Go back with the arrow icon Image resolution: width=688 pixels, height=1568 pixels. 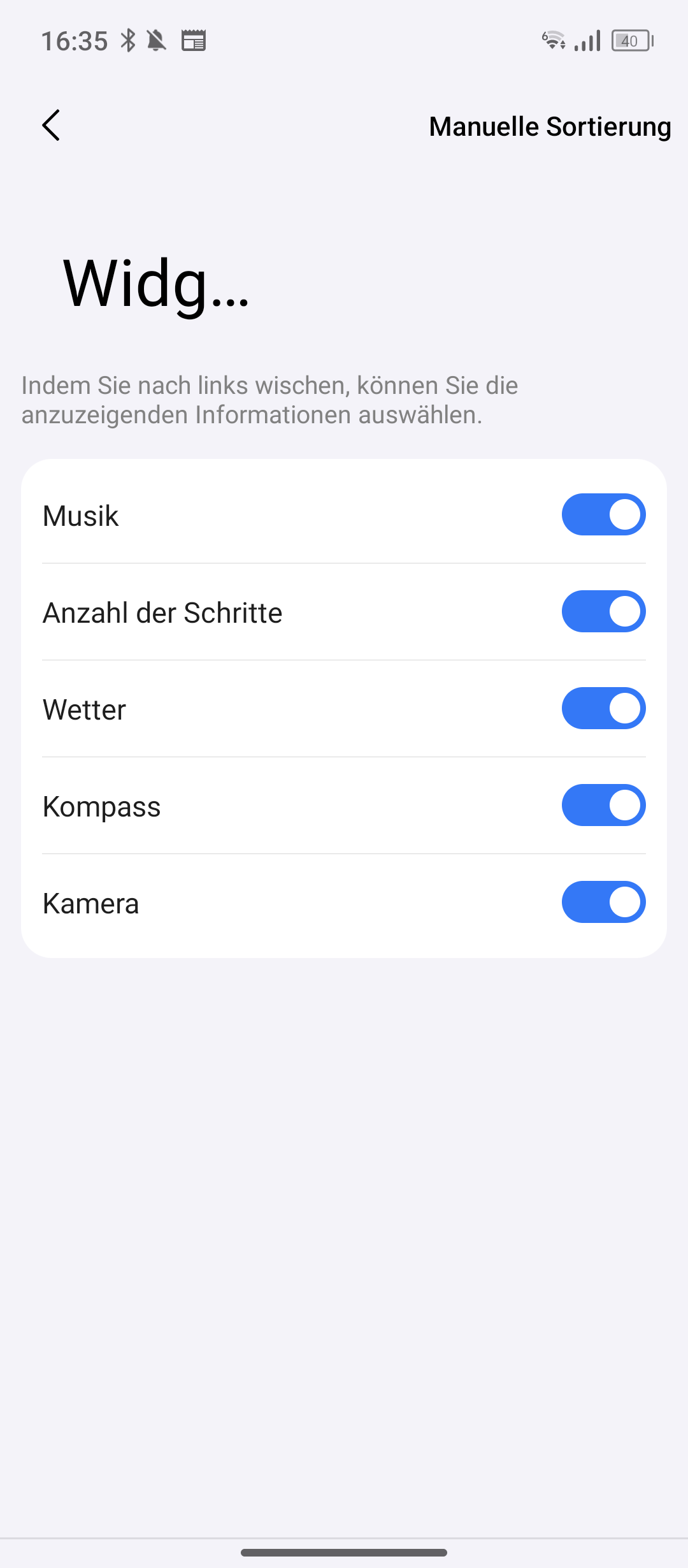[x=51, y=126]
